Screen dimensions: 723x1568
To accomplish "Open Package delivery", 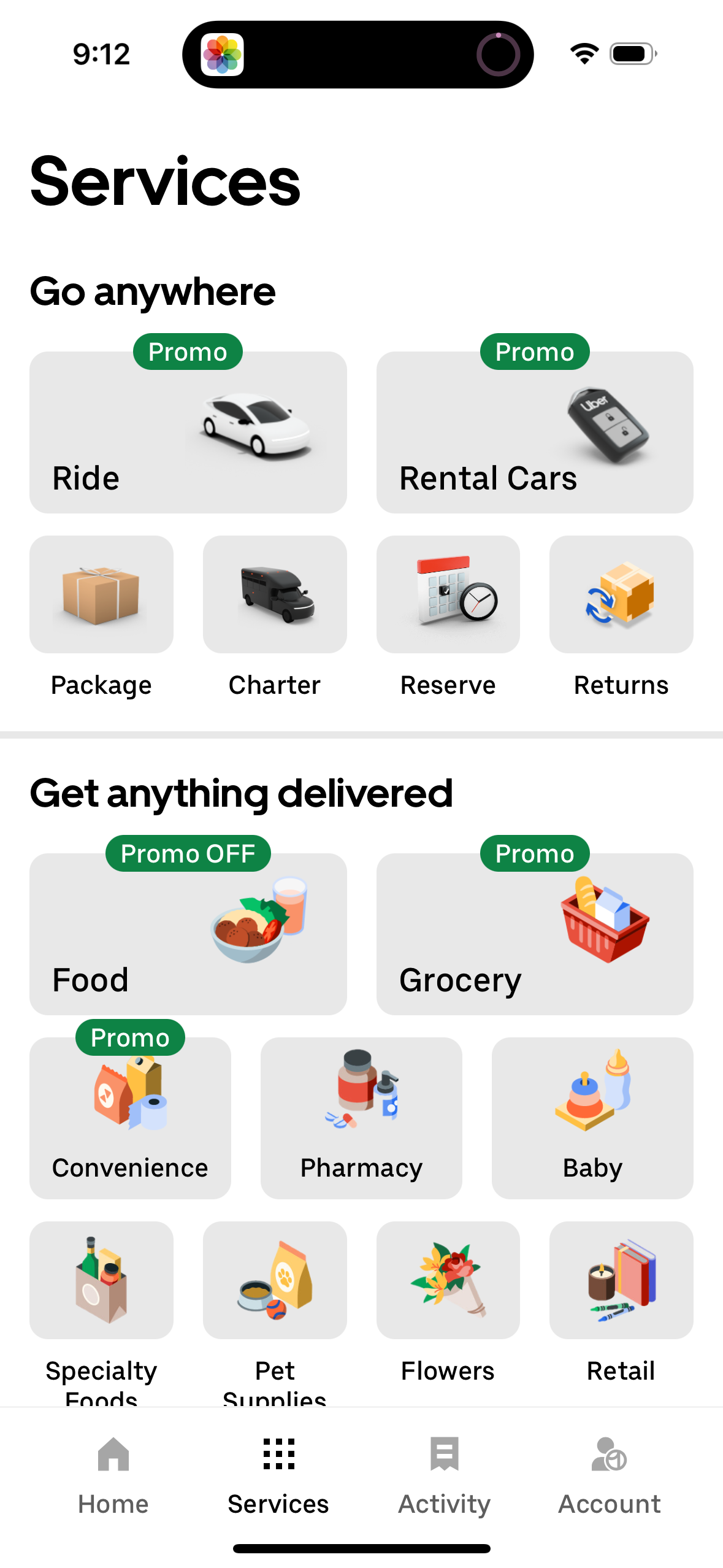I will [x=101, y=594].
